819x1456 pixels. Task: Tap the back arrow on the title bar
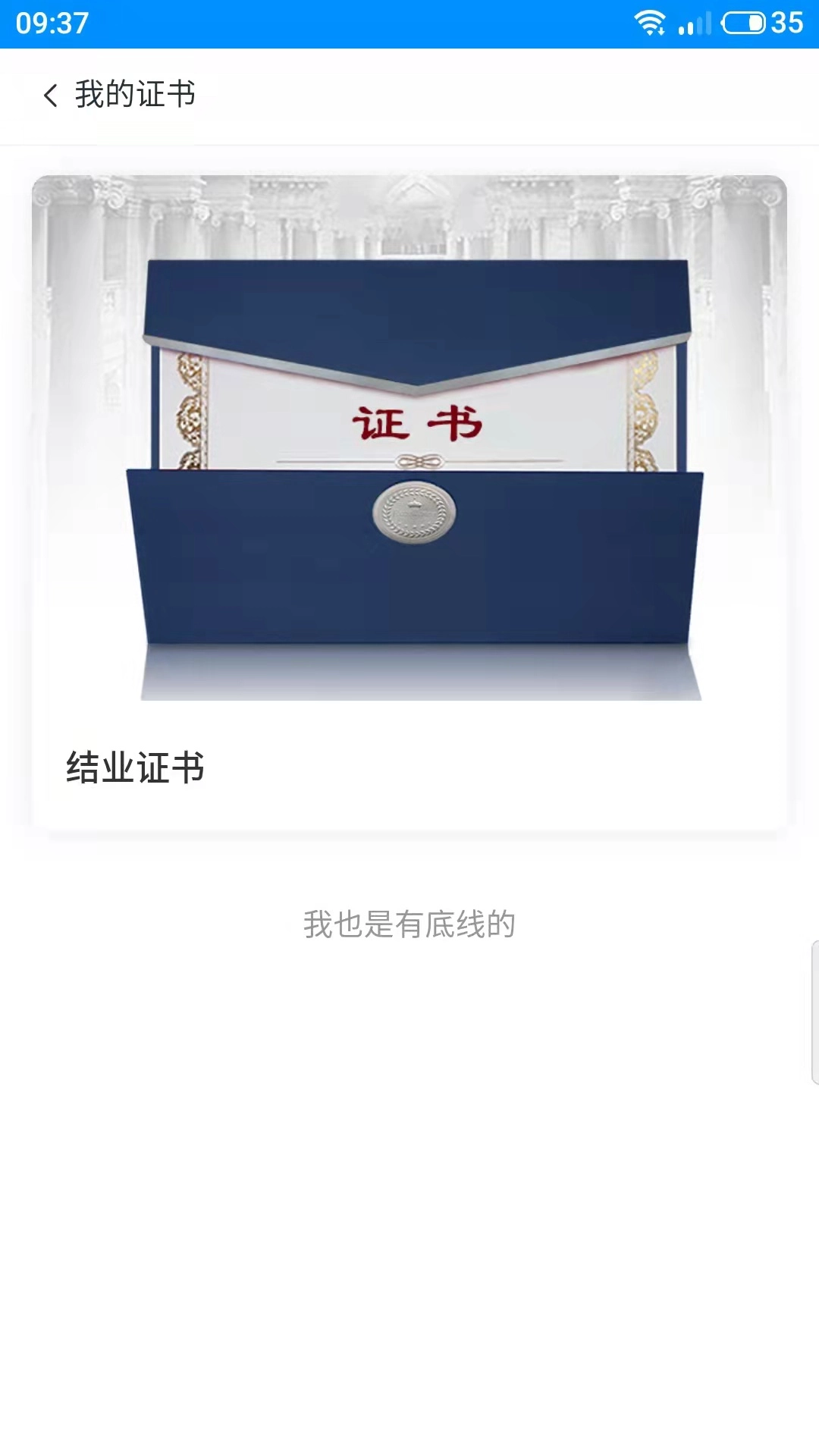pyautogui.click(x=50, y=95)
